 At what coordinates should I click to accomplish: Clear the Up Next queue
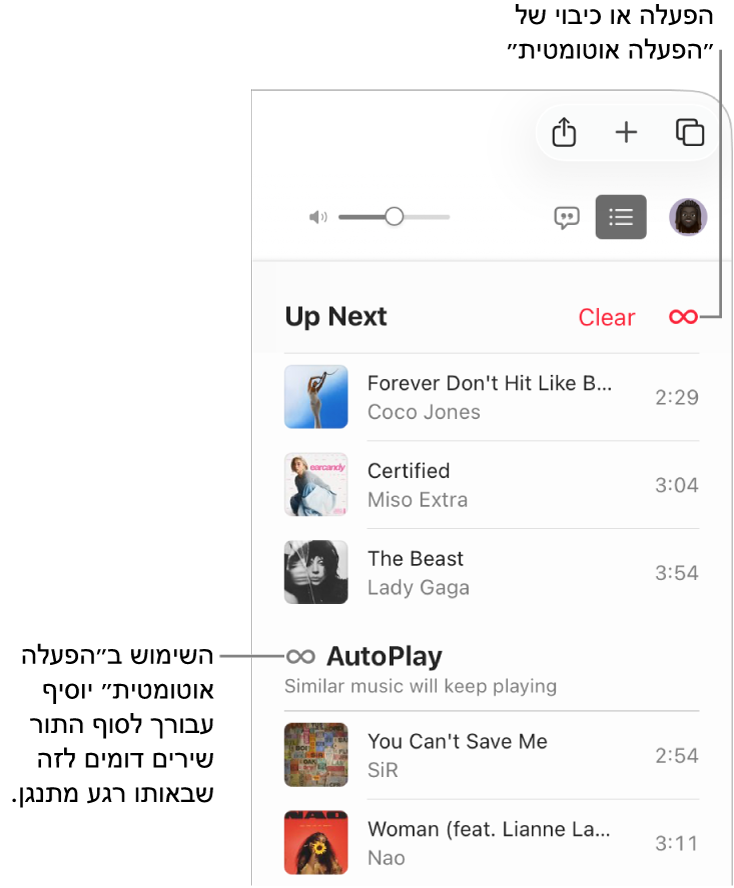point(606,317)
